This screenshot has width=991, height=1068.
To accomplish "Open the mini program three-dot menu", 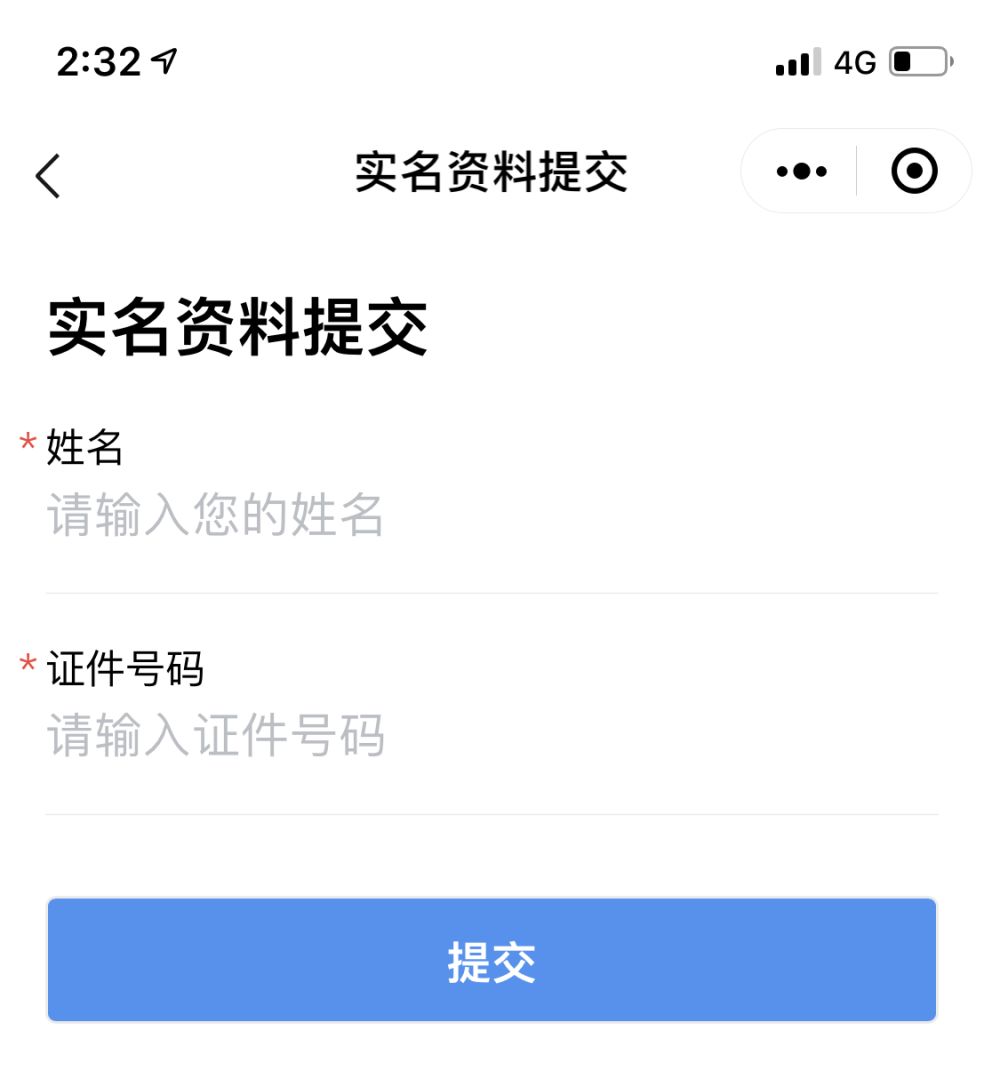I will tap(801, 172).
